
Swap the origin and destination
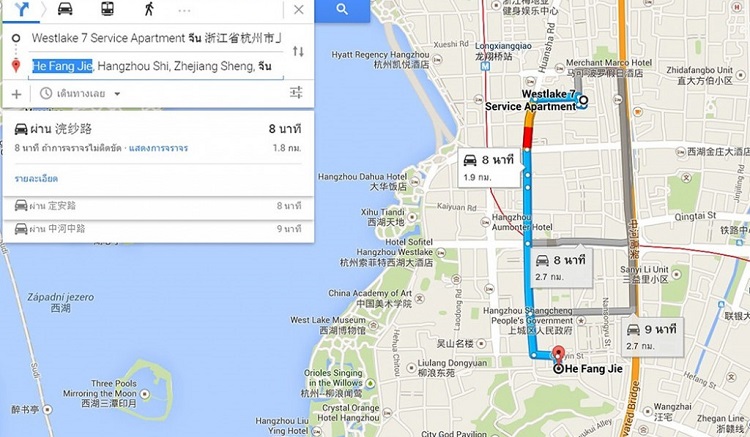pos(299,52)
